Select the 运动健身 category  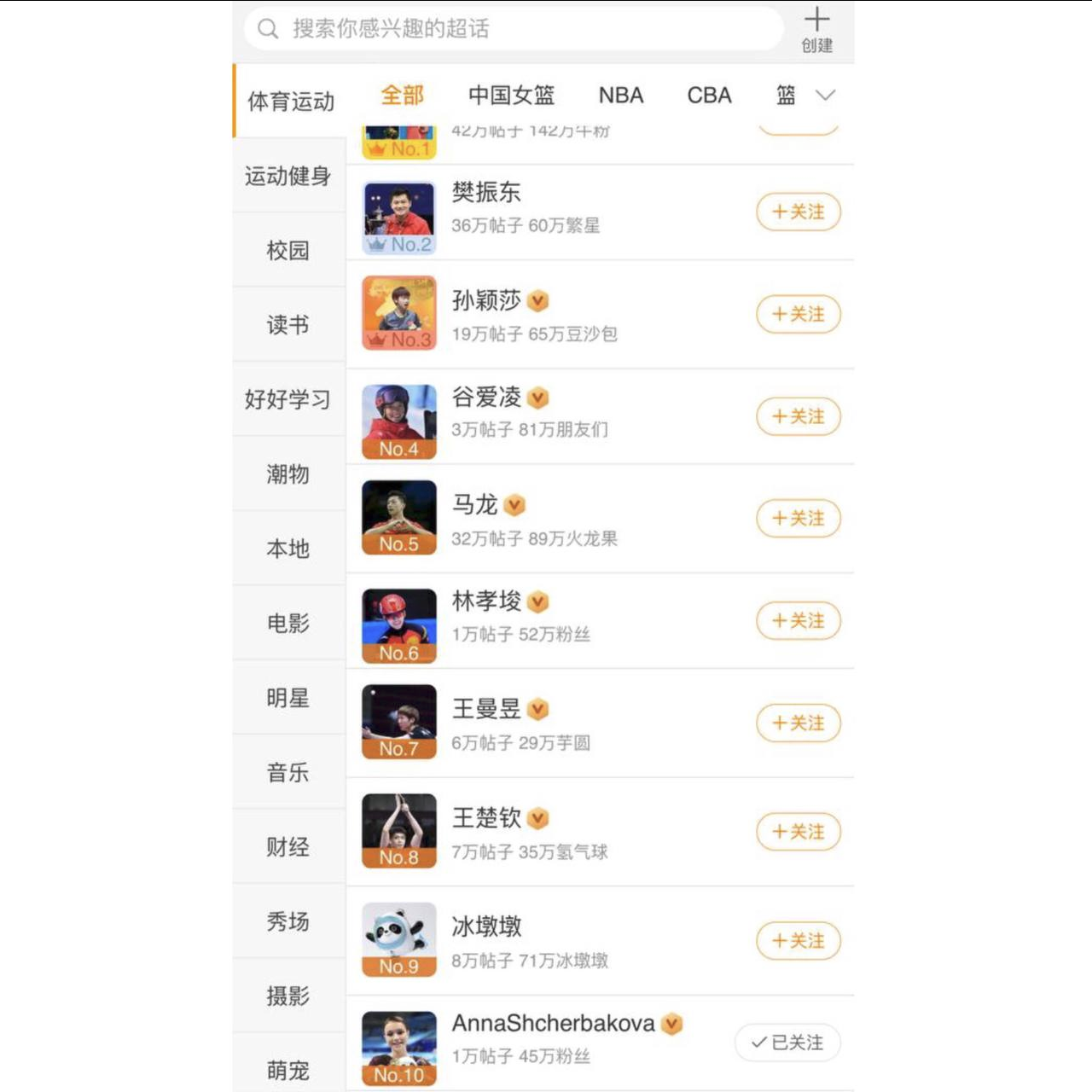288,177
